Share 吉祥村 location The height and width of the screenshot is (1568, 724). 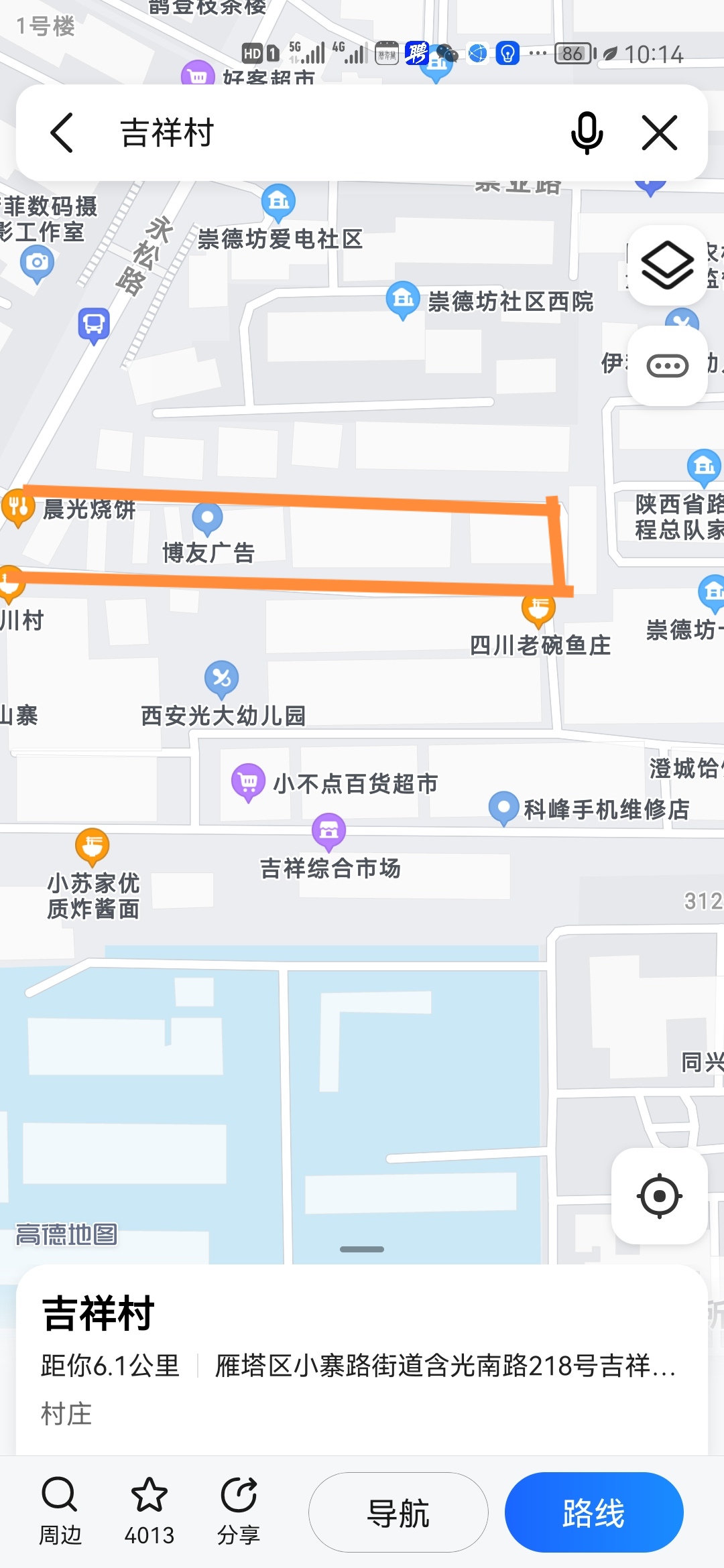click(238, 1512)
